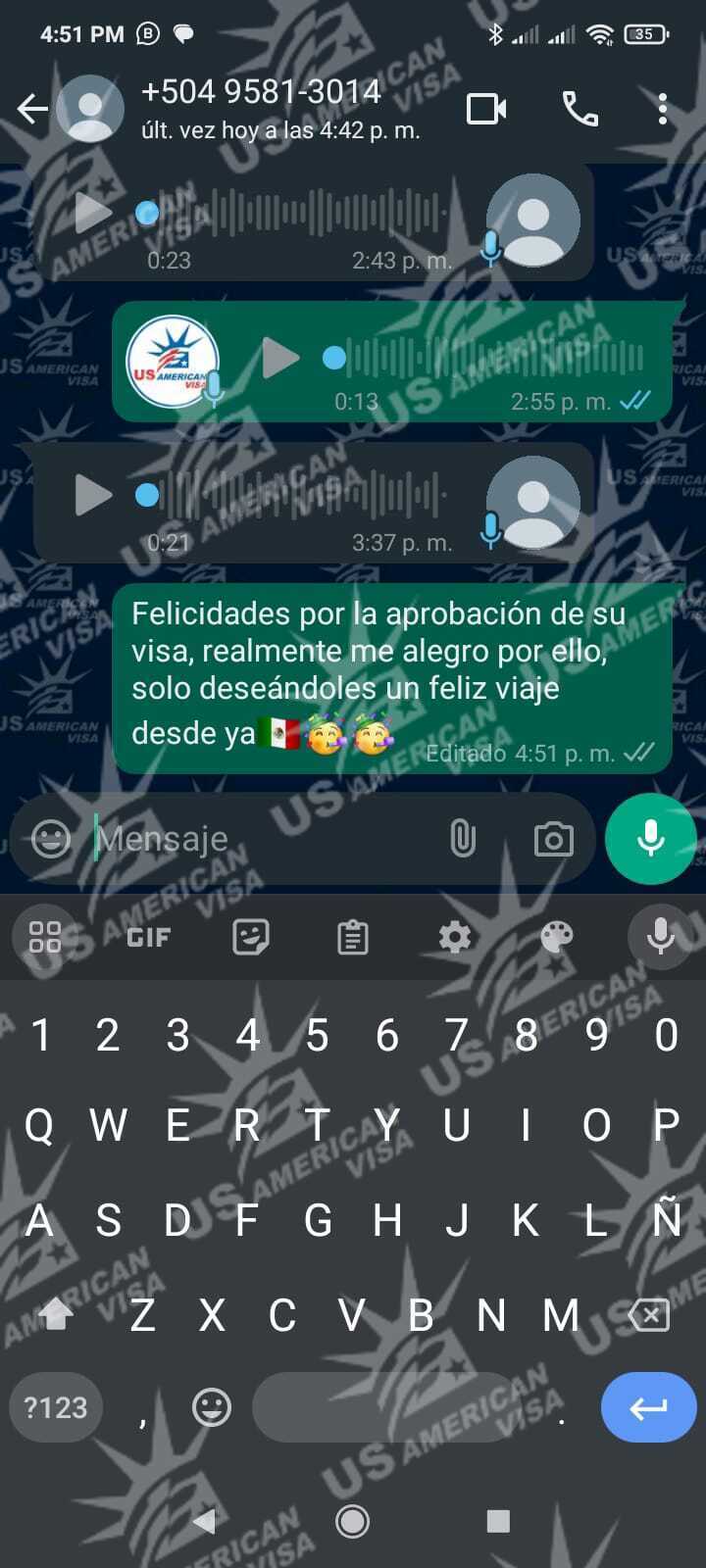
Task: Play the 0:23 voice message
Action: pyautogui.click(x=93, y=213)
